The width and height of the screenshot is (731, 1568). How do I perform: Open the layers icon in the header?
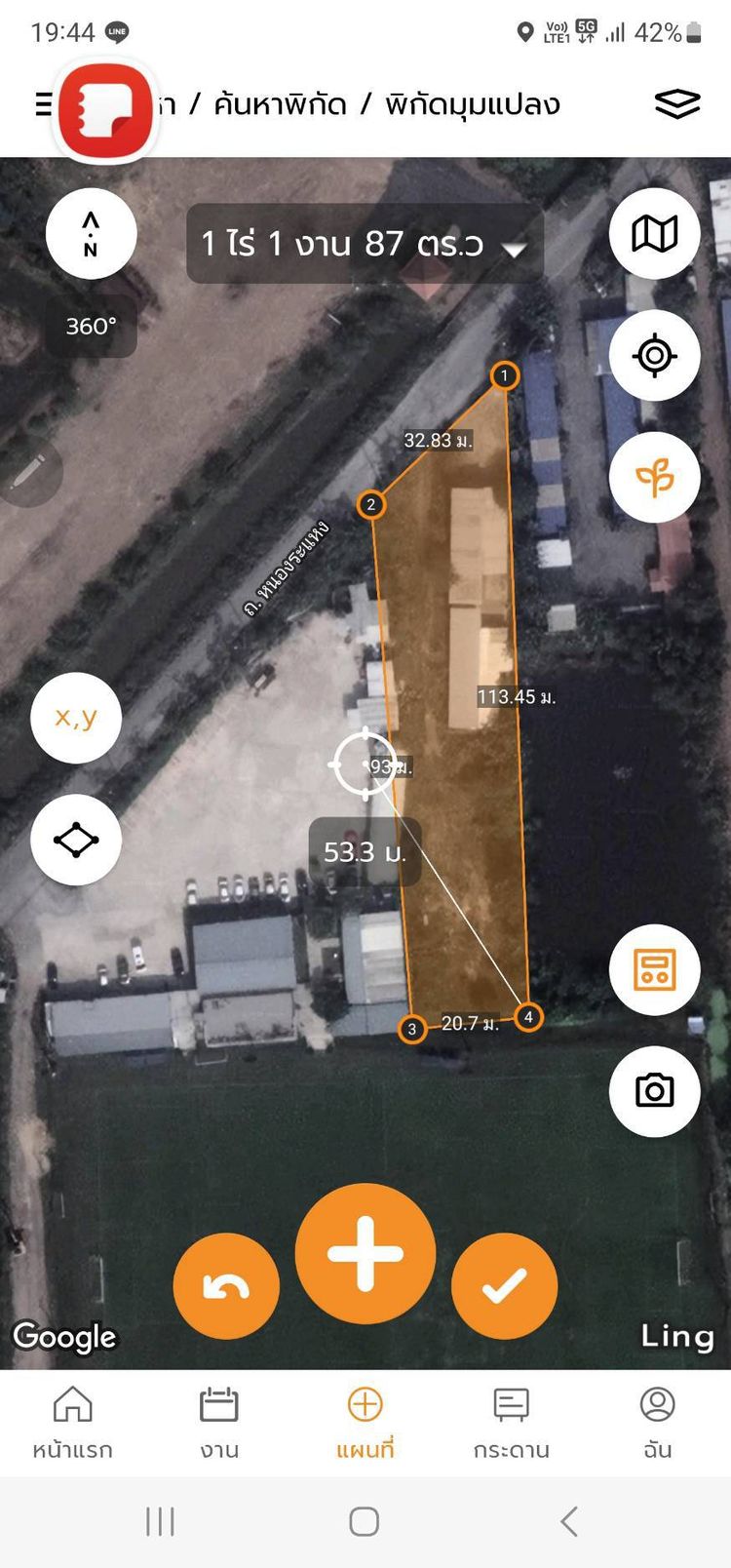click(x=677, y=103)
